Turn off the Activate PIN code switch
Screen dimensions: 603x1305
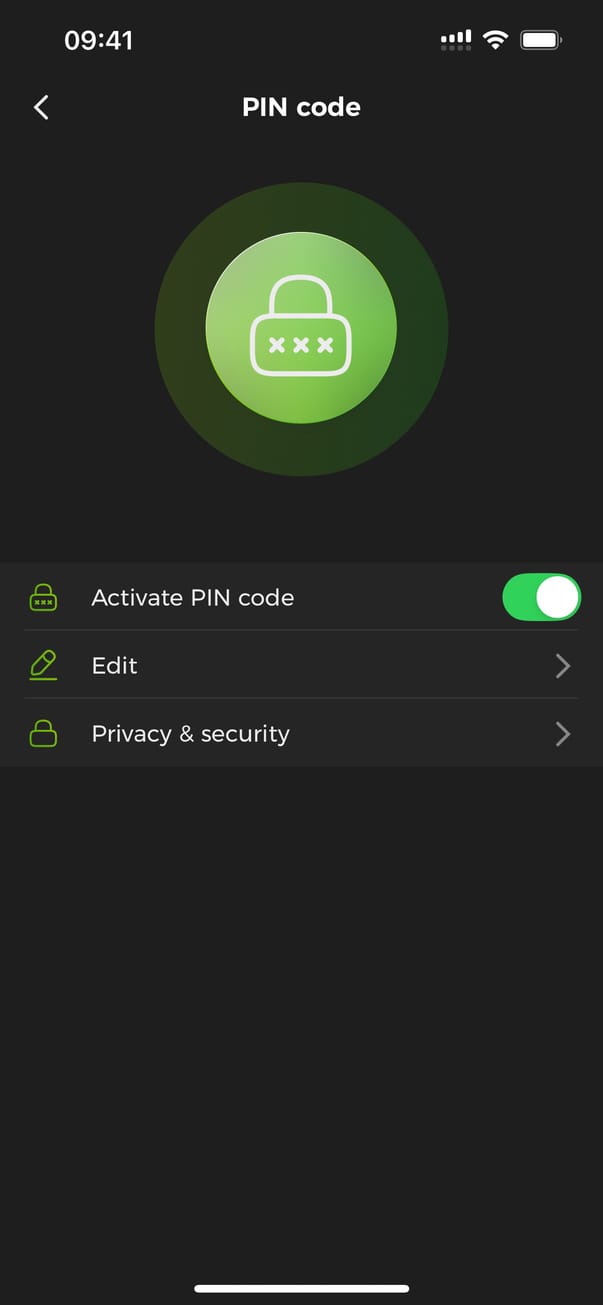pyautogui.click(x=540, y=597)
